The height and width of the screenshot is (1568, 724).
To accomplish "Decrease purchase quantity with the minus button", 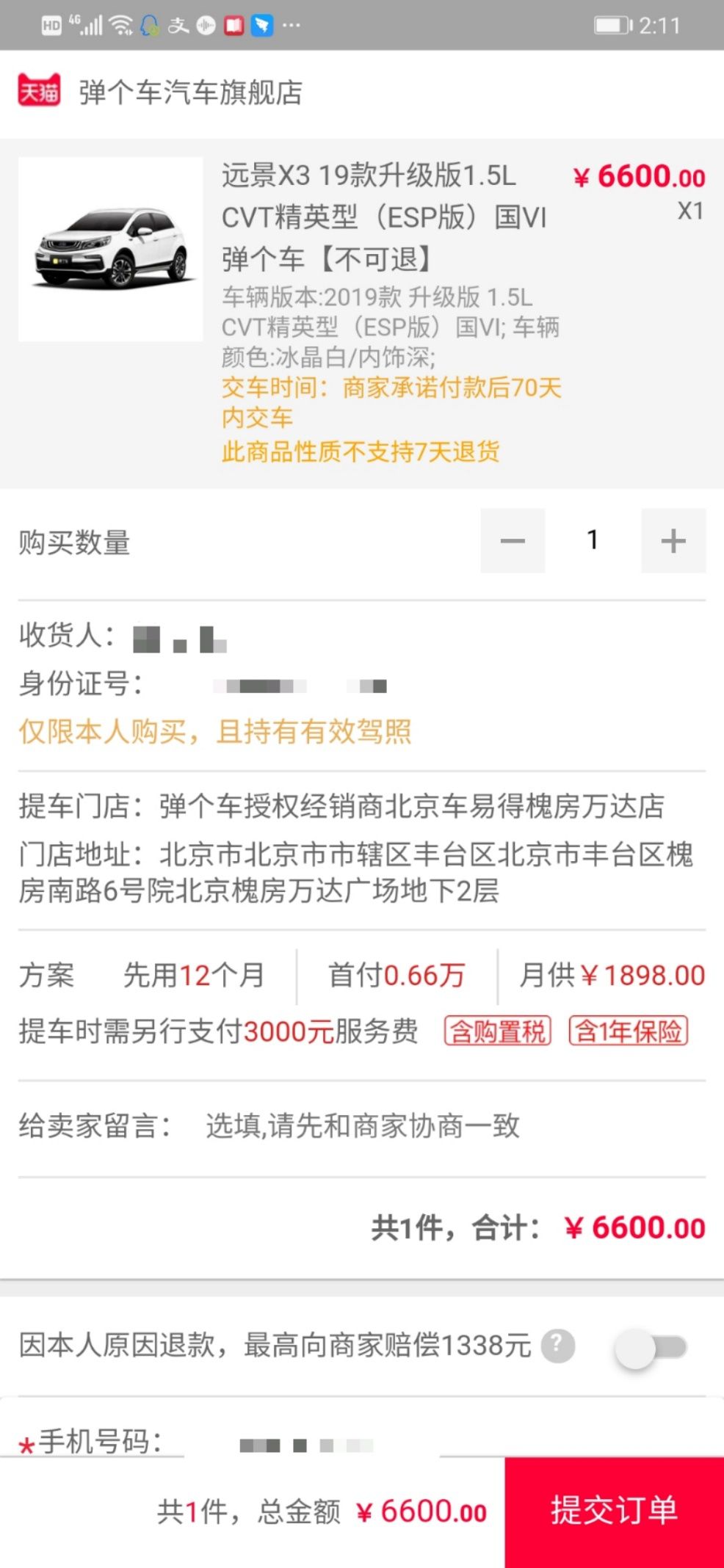I will 513,540.
